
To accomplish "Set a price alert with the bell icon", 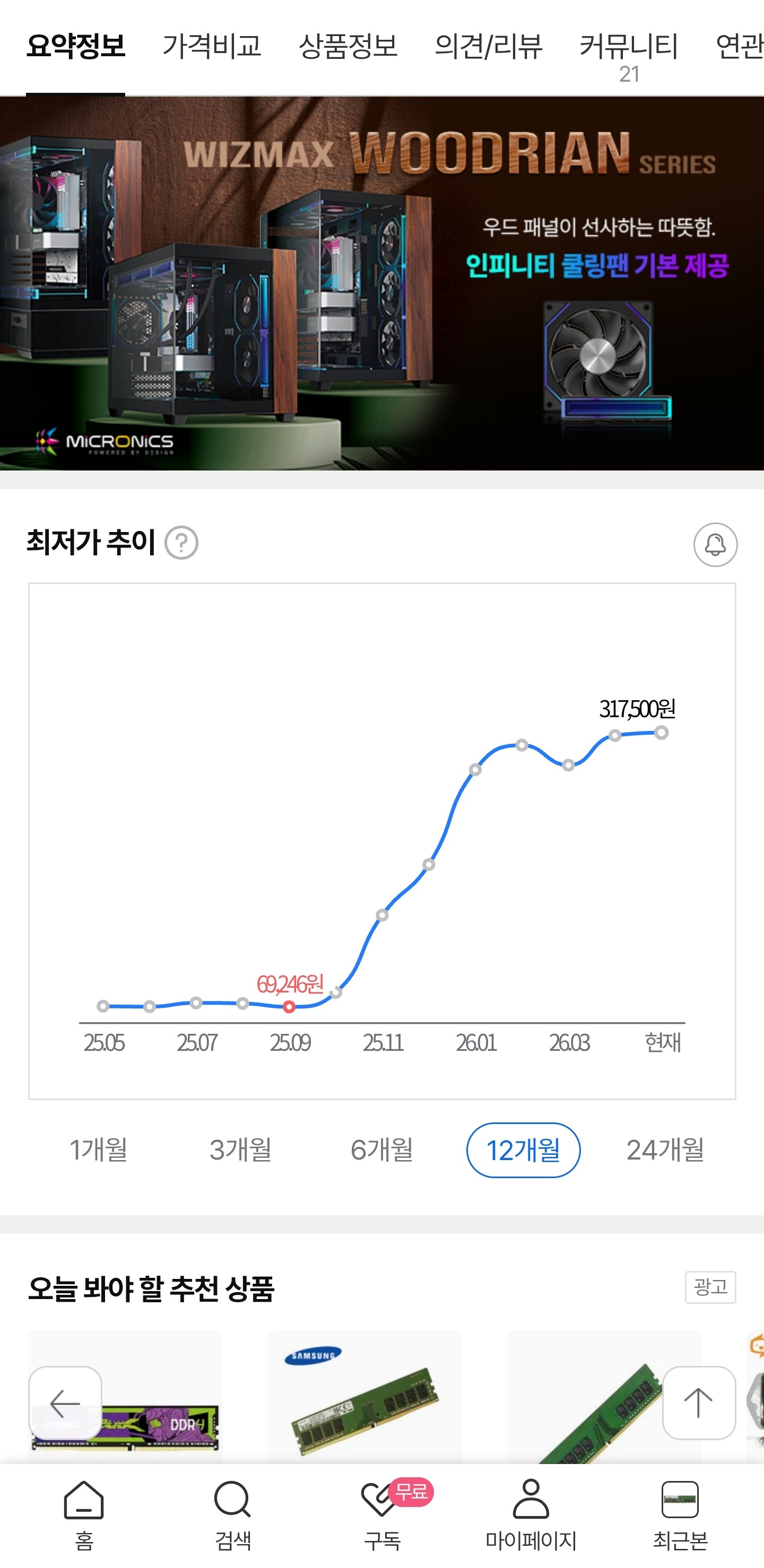I will click(715, 544).
